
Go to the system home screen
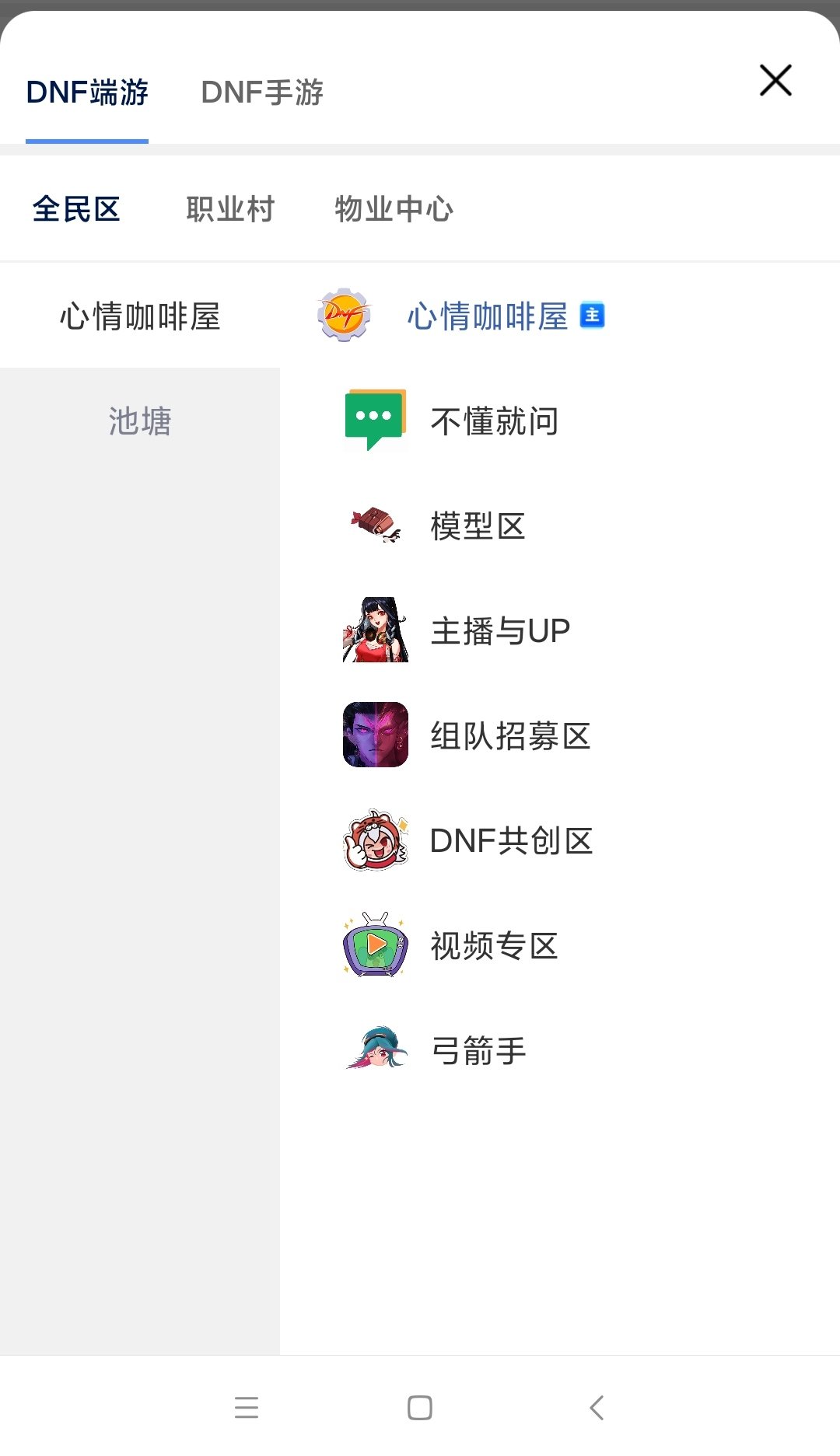[x=420, y=1407]
